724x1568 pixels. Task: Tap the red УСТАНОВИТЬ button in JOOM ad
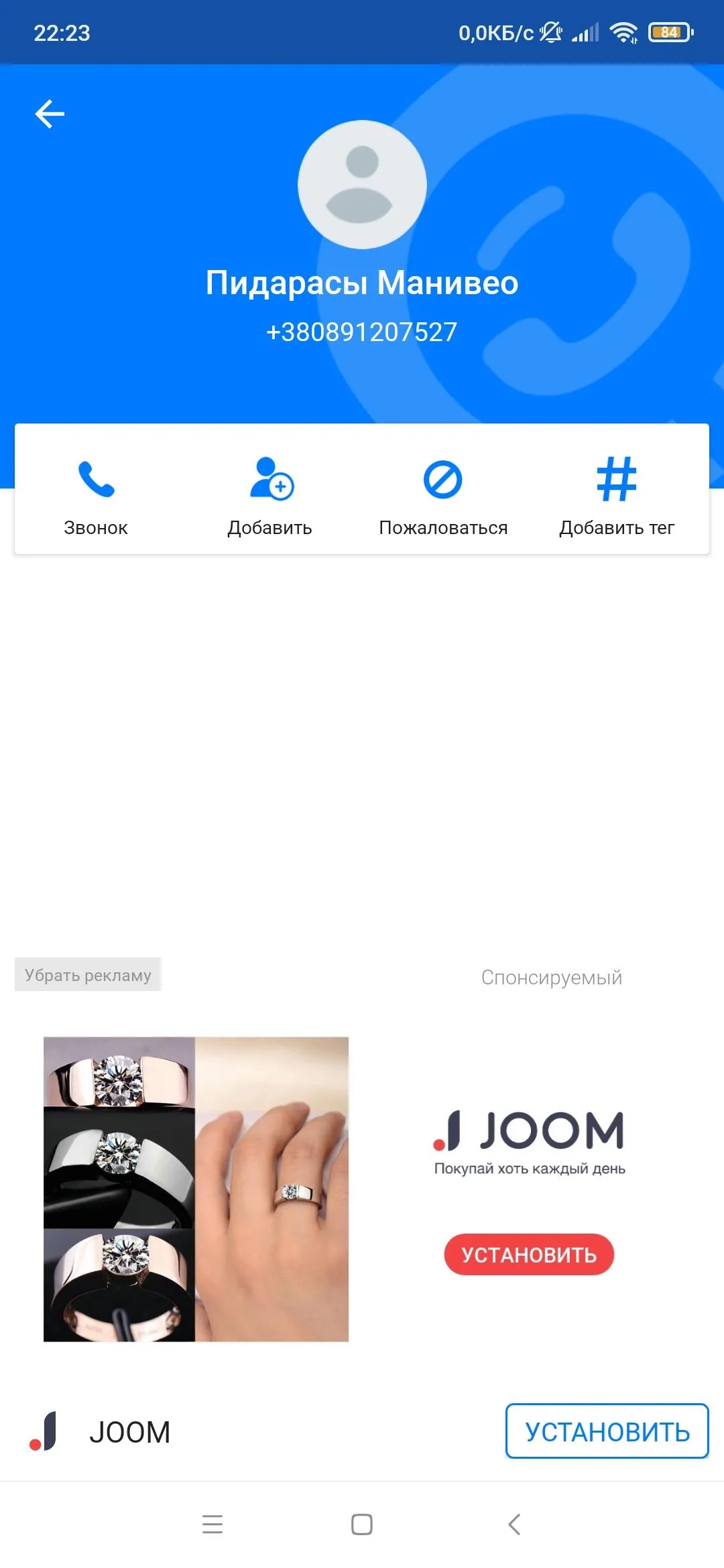click(x=529, y=1254)
